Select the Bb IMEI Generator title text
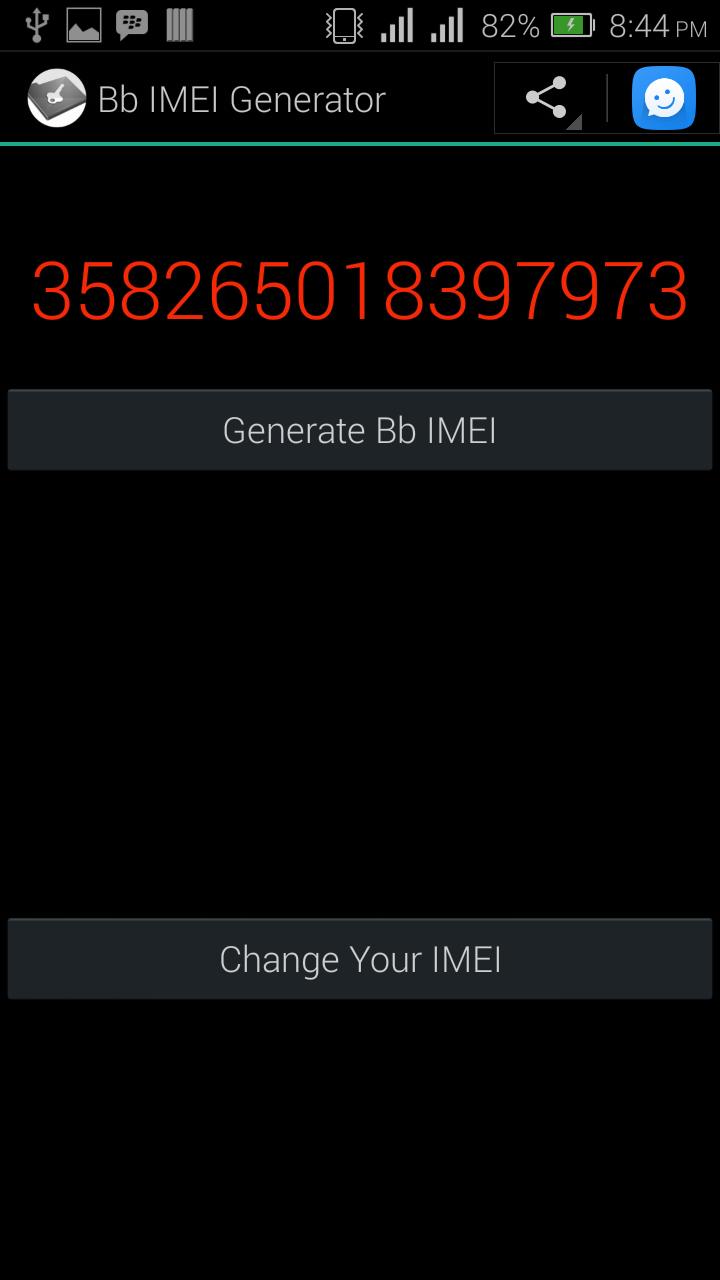This screenshot has height=1280, width=720. [x=240, y=97]
